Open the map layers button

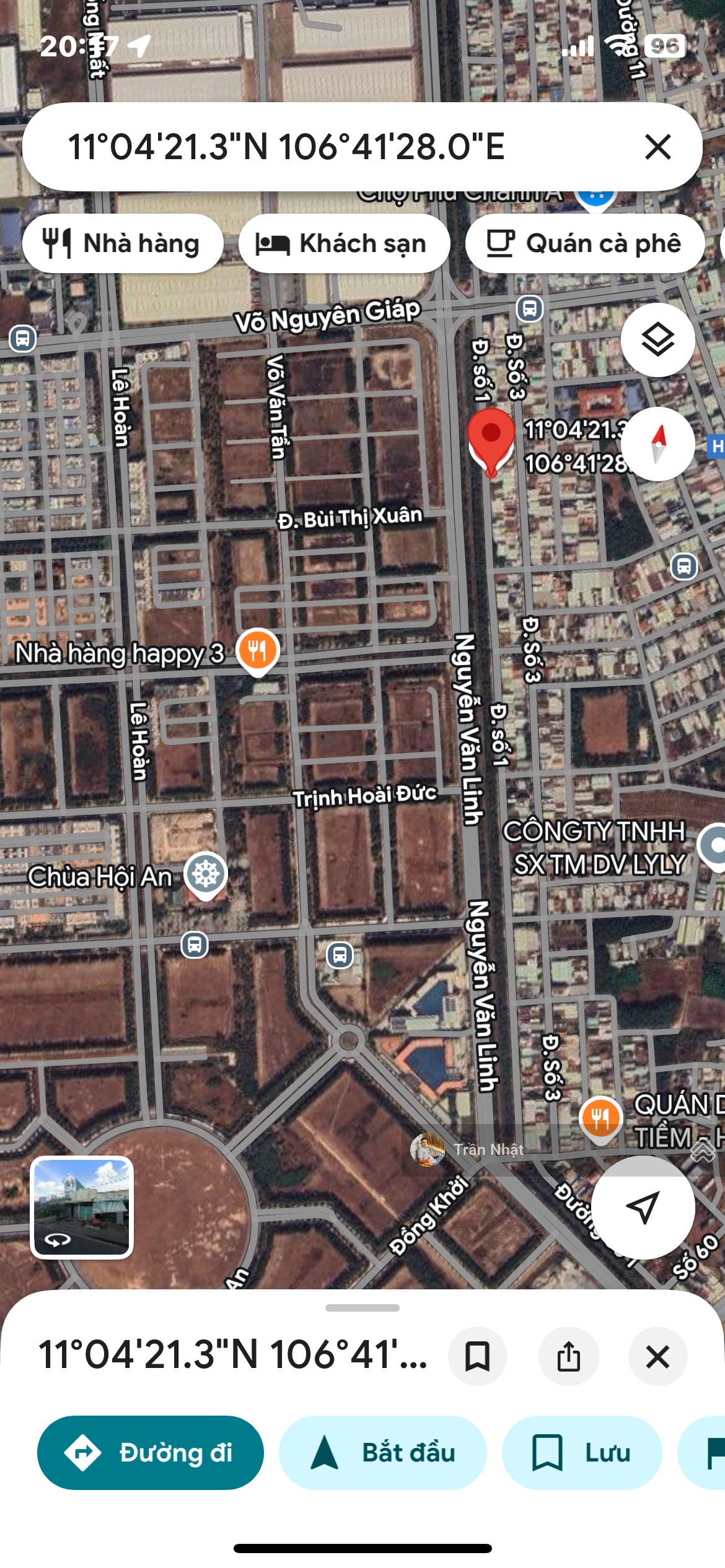[x=657, y=340]
